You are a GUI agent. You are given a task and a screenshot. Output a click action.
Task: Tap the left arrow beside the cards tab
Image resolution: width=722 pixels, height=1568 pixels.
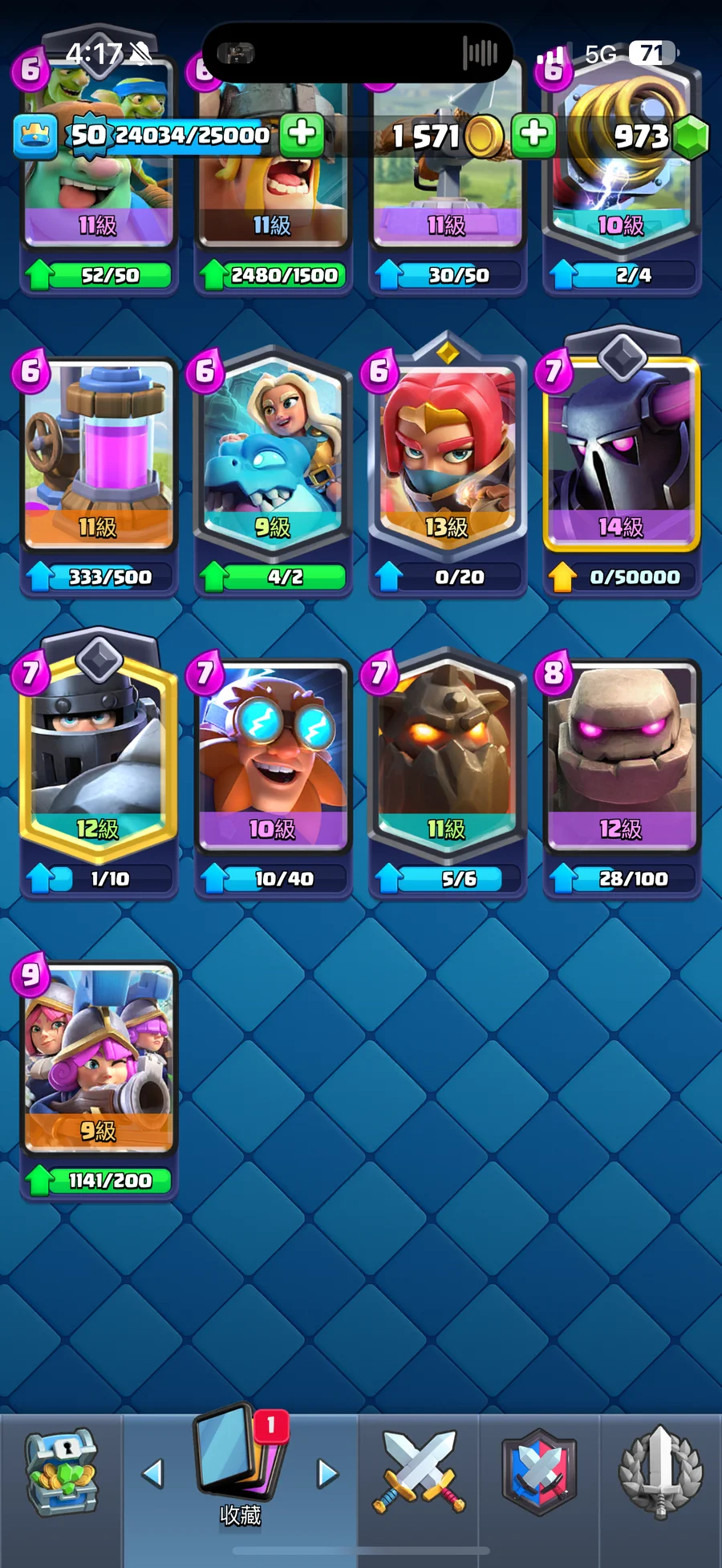click(152, 1473)
